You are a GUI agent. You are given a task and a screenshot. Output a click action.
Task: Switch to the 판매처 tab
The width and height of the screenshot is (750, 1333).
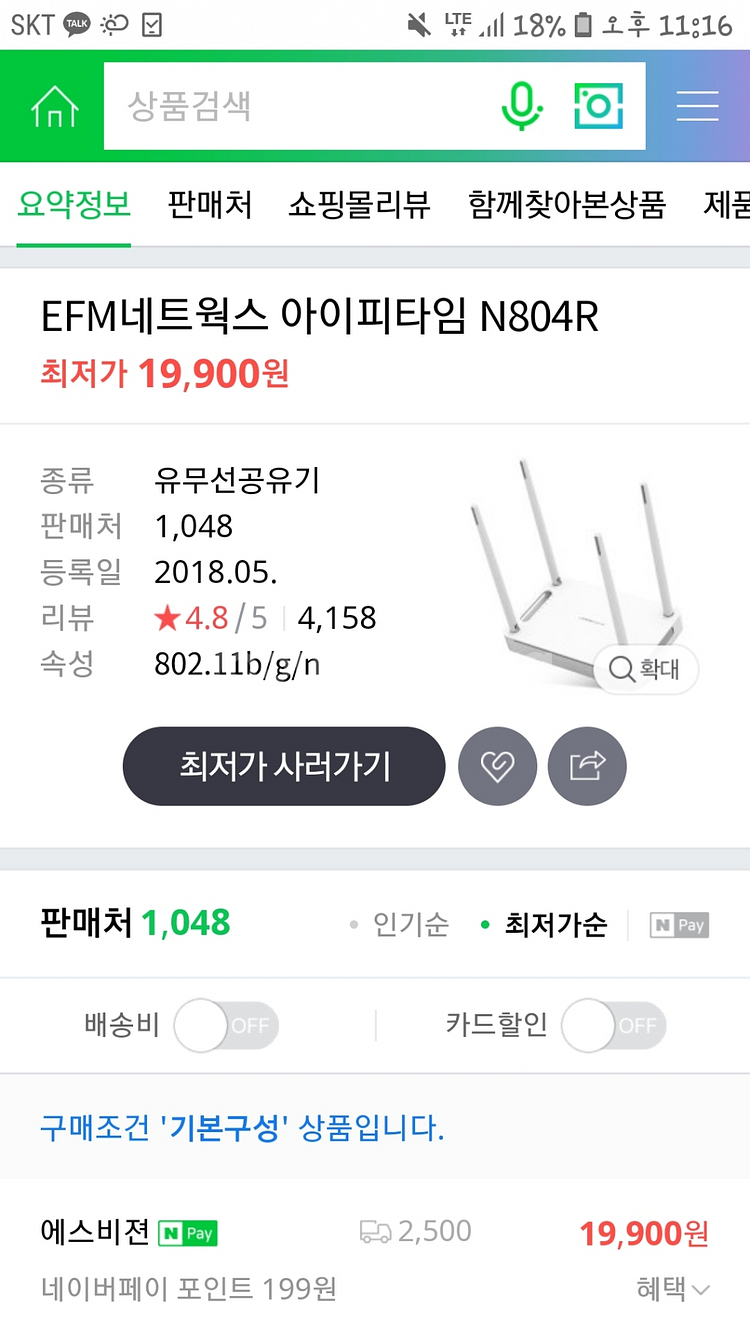coord(210,205)
